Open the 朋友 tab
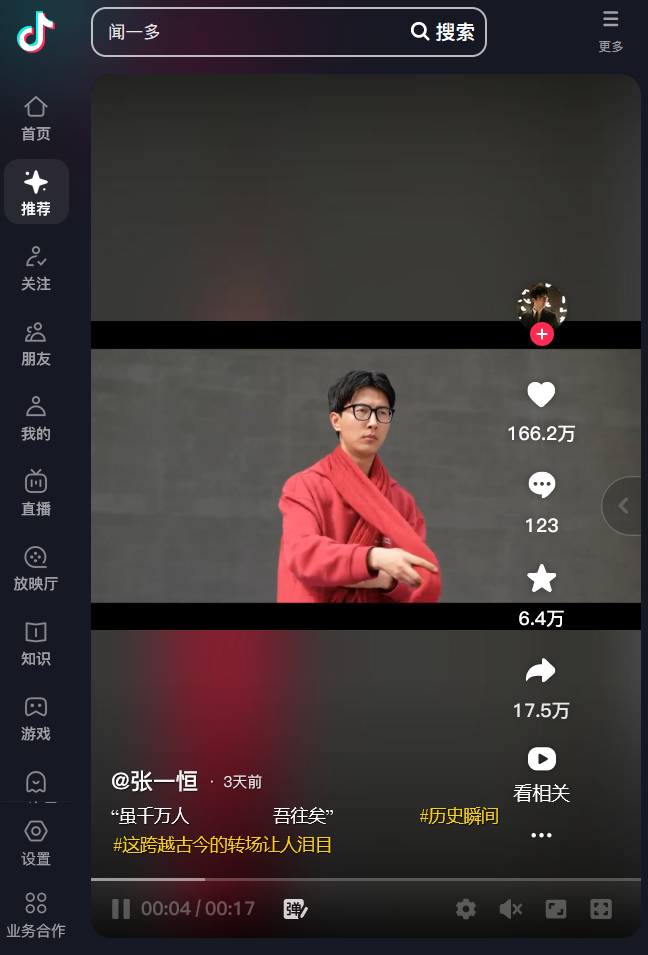This screenshot has height=955, width=648. click(x=36, y=344)
